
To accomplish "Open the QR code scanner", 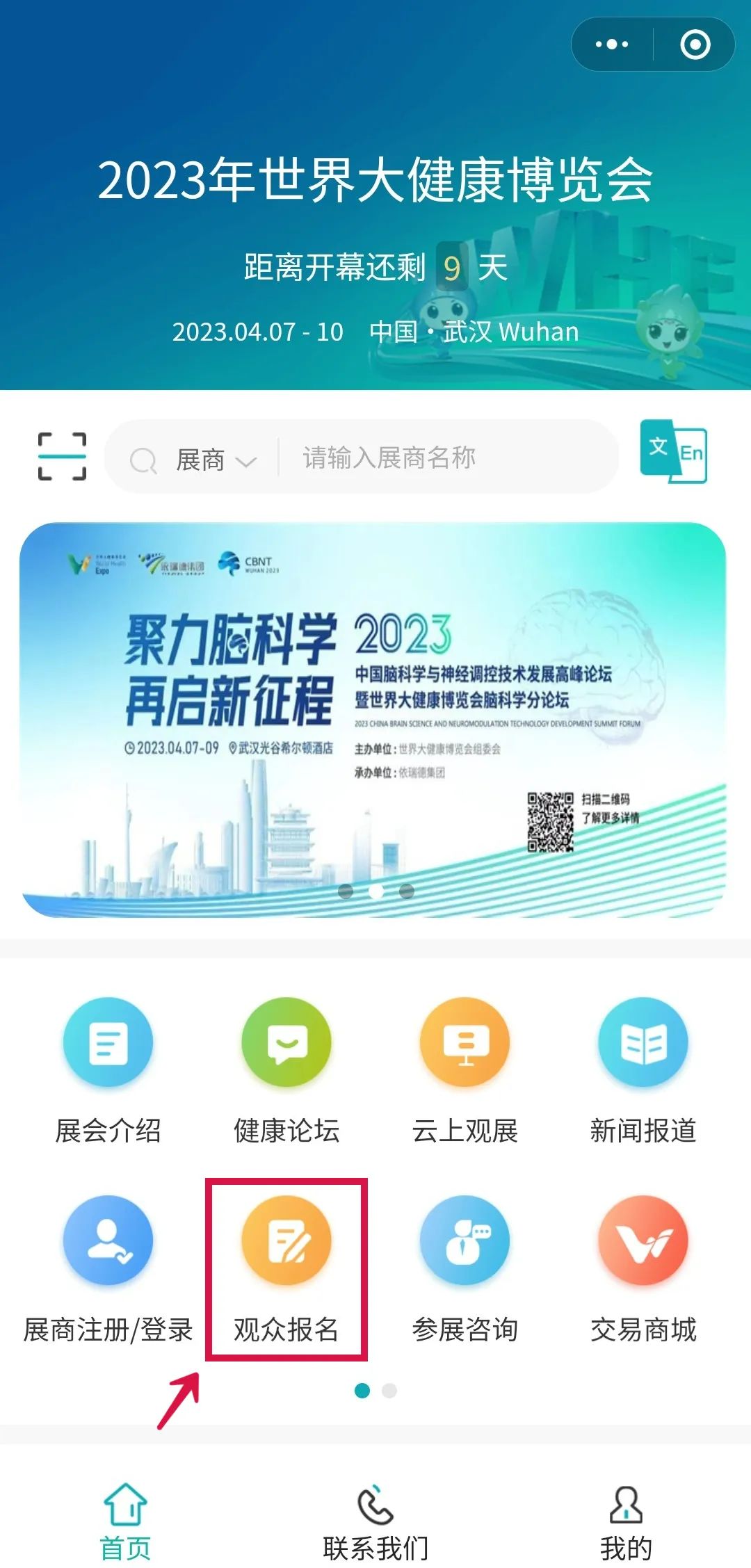I will tap(62, 456).
